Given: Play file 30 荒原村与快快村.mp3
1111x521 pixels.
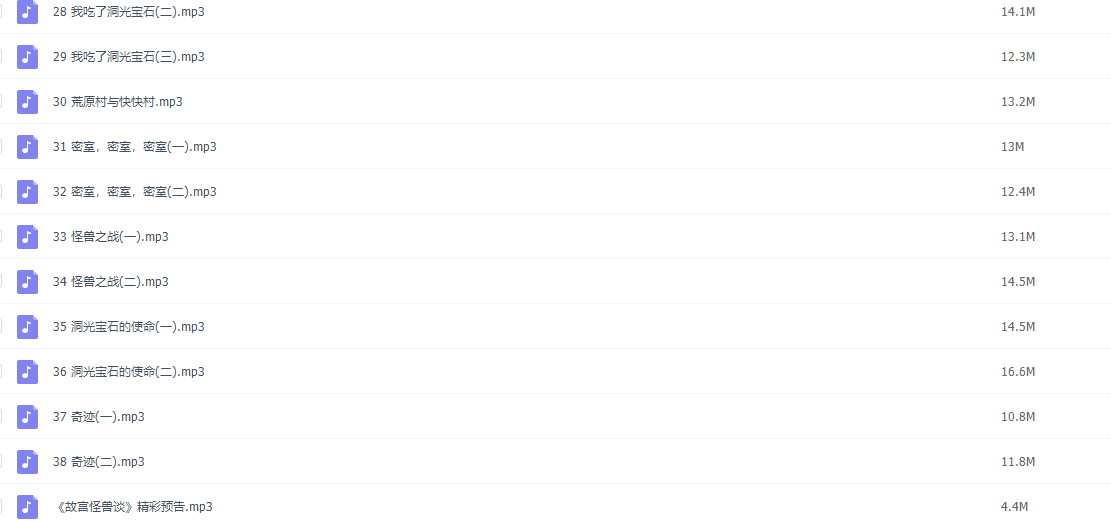Looking at the screenshot, I should pos(117,102).
